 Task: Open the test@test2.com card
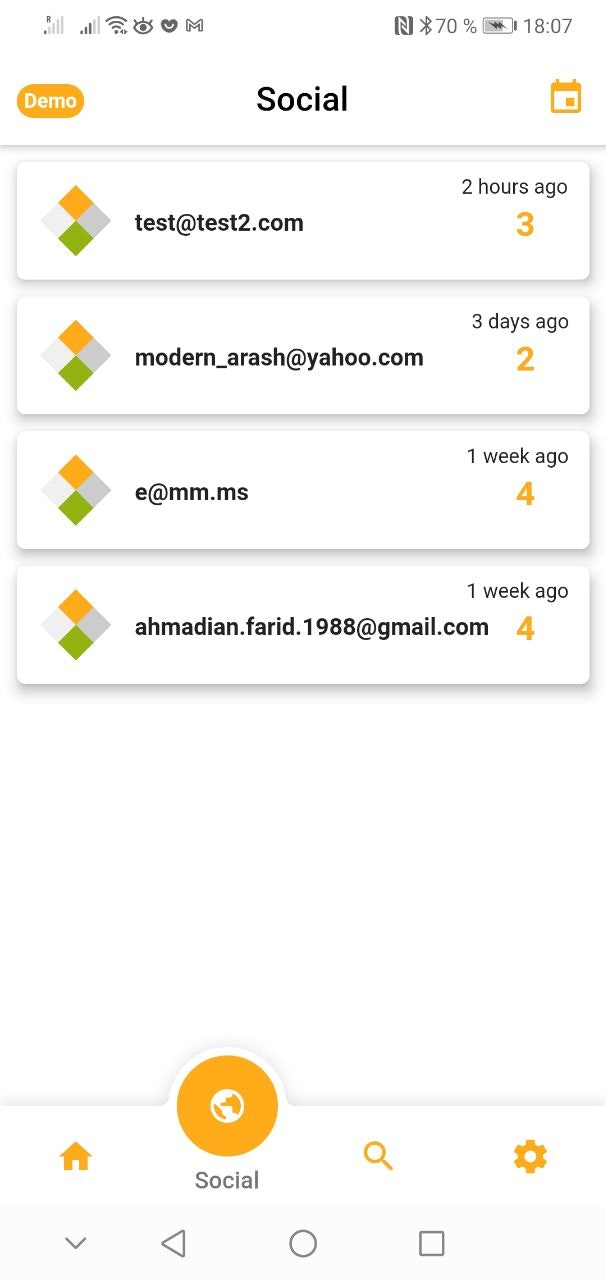pos(302,222)
